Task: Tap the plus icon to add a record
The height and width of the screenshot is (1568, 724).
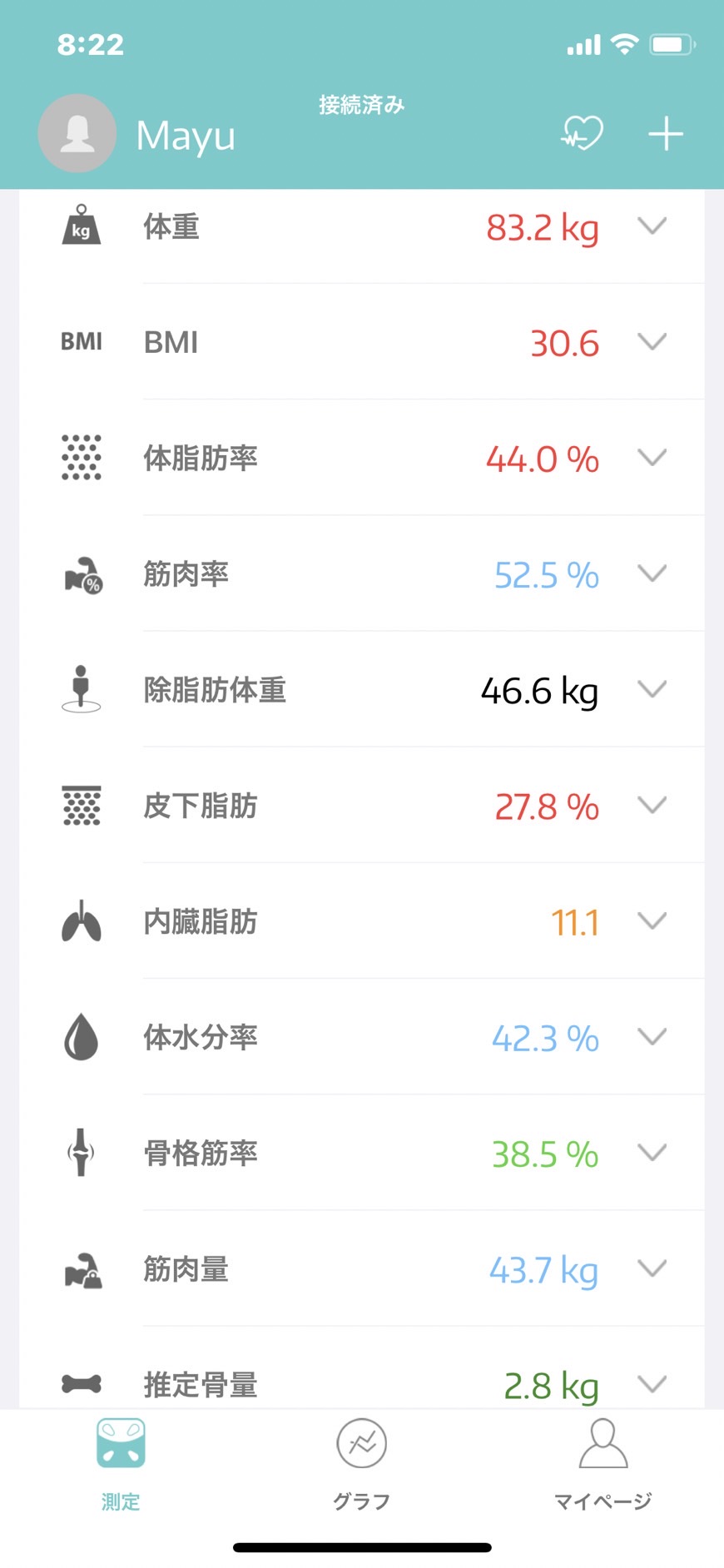Action: point(666,134)
